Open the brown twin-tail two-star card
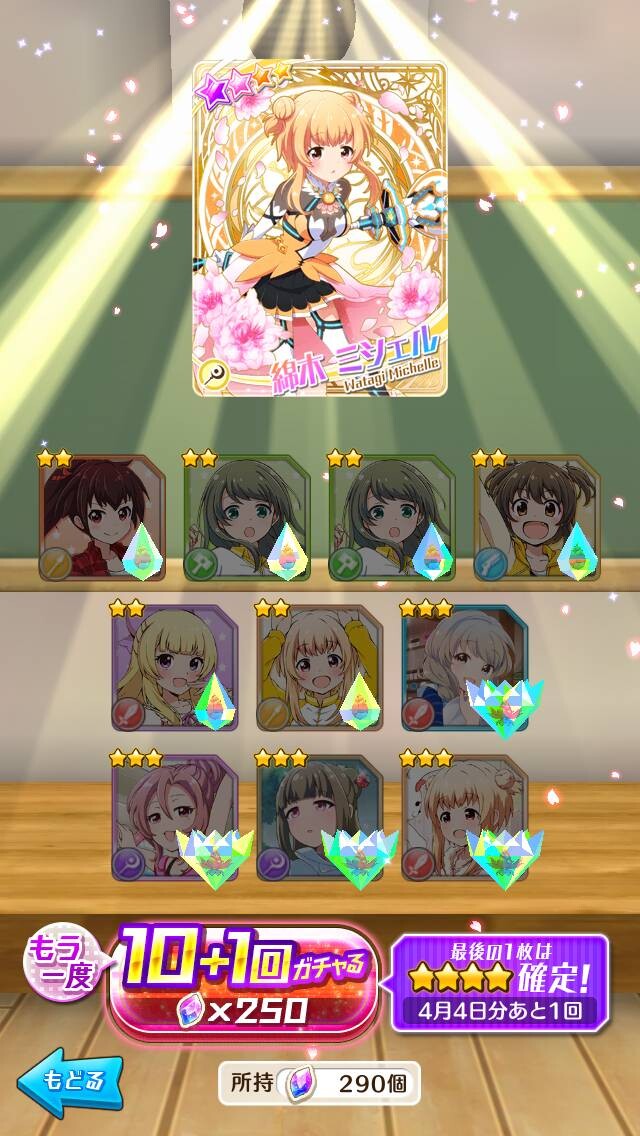The height and width of the screenshot is (1136, 640). pyautogui.click(x=537, y=518)
